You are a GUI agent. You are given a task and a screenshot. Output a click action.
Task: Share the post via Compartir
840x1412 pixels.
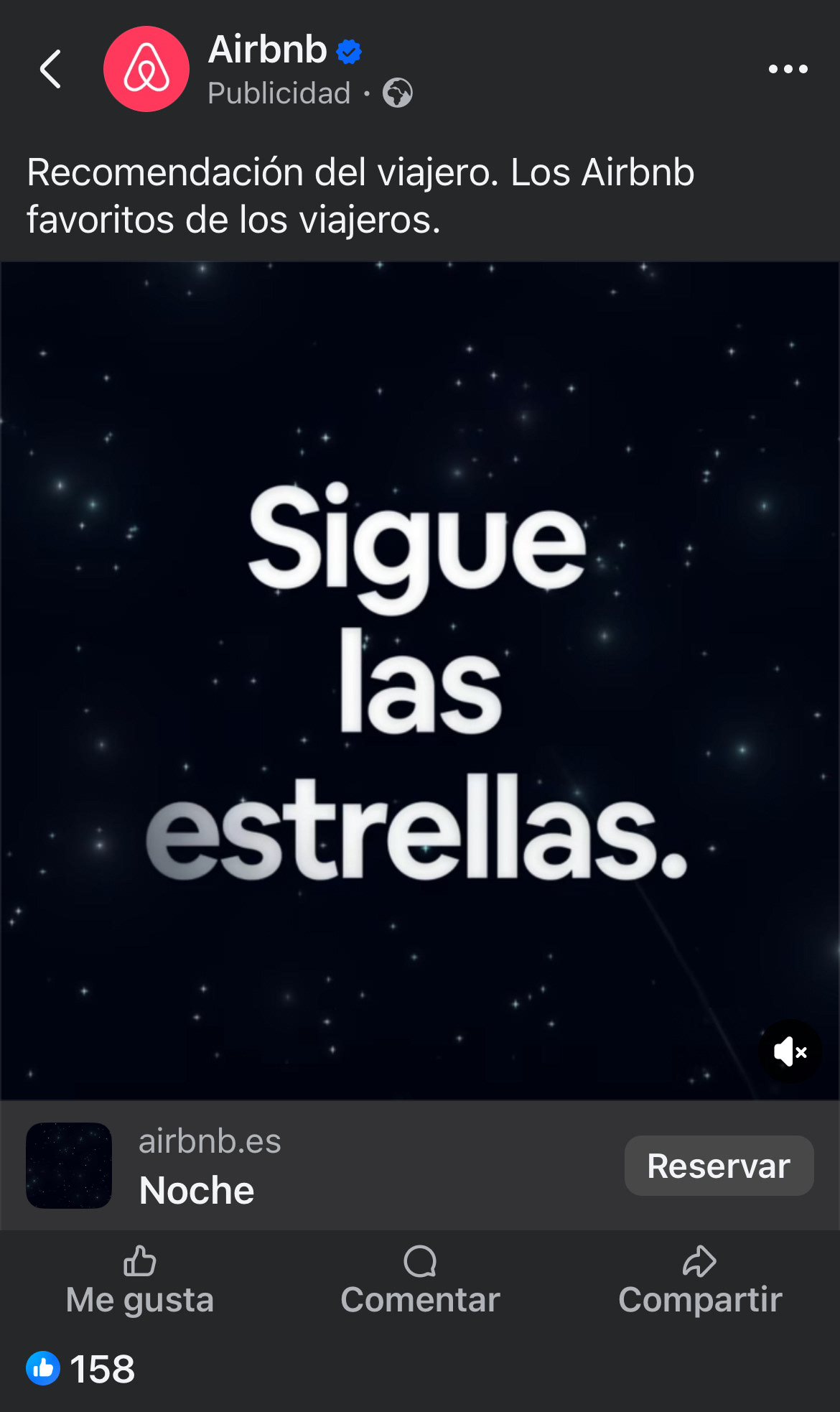pyautogui.click(x=700, y=1282)
